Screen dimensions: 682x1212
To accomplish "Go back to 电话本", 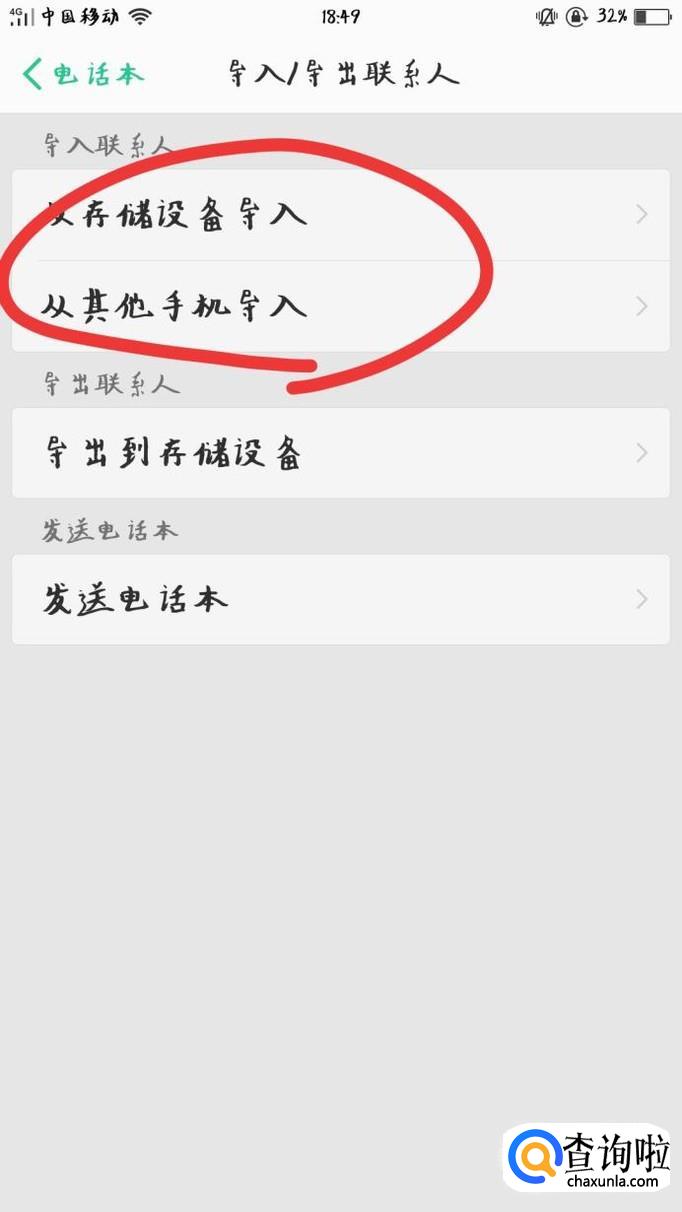I will (x=82, y=74).
